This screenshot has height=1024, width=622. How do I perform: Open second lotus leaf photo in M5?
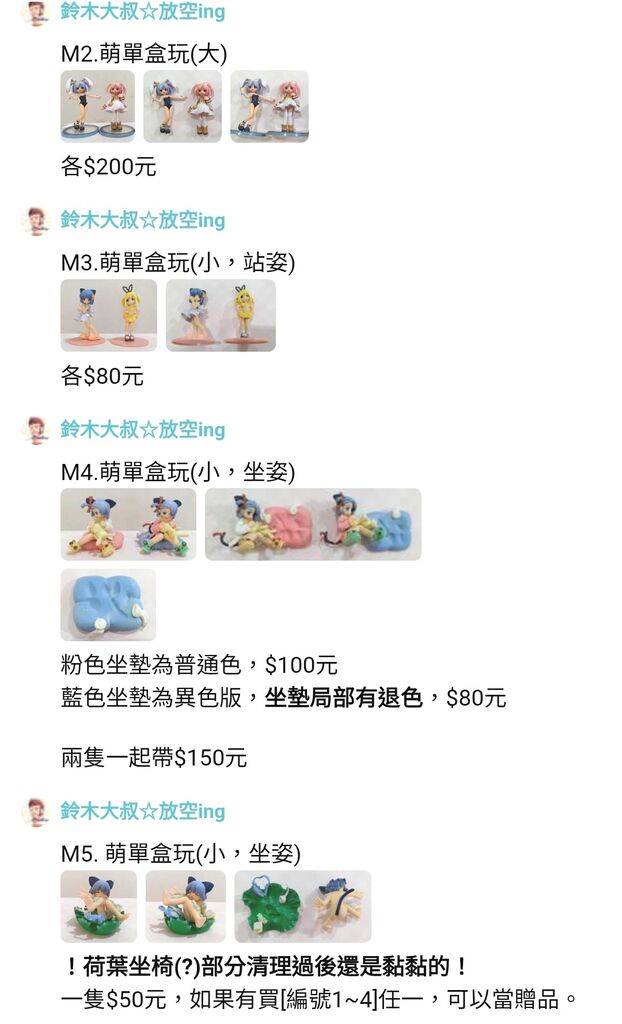[x=185, y=906]
